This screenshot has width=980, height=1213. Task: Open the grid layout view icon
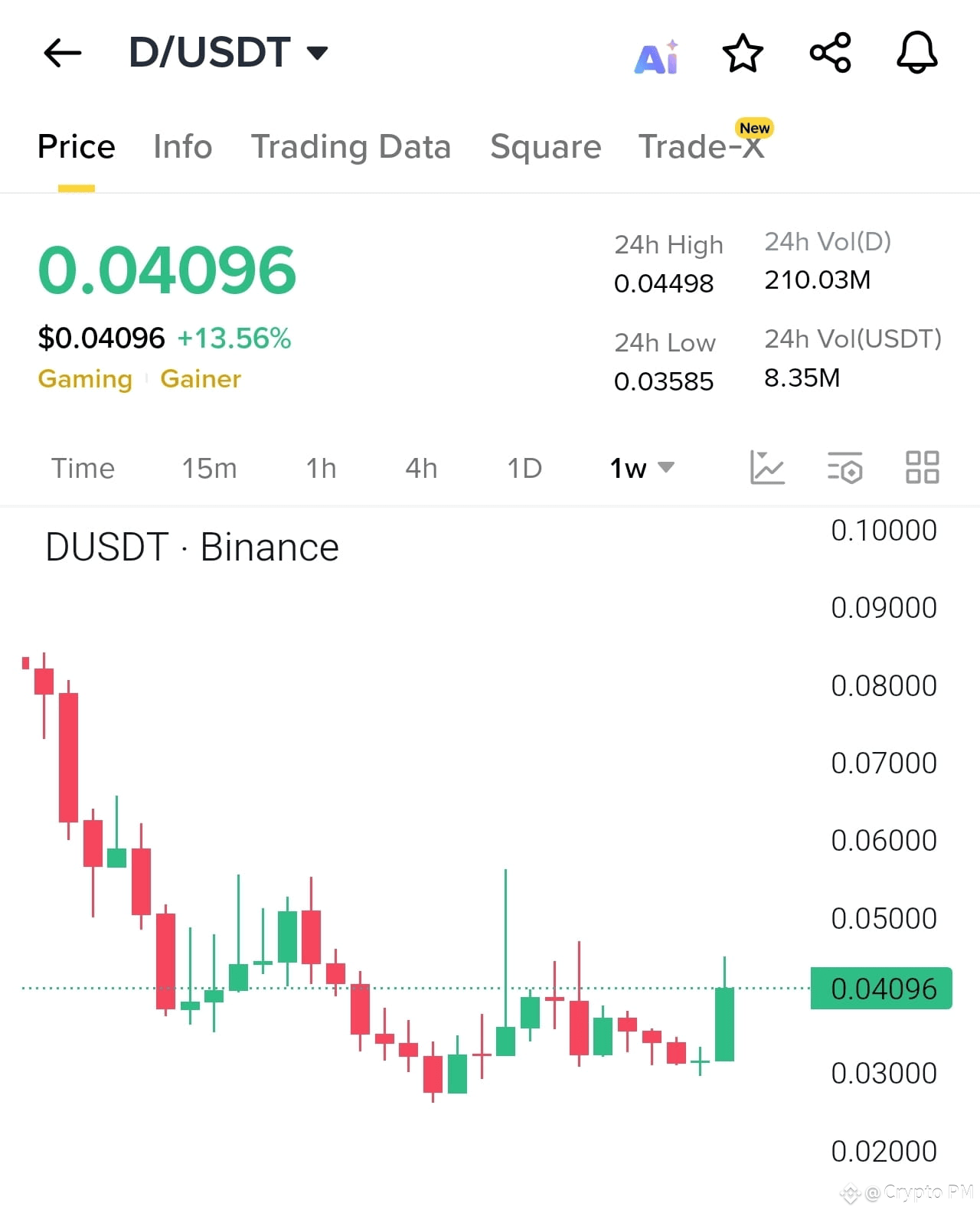pyautogui.click(x=922, y=467)
